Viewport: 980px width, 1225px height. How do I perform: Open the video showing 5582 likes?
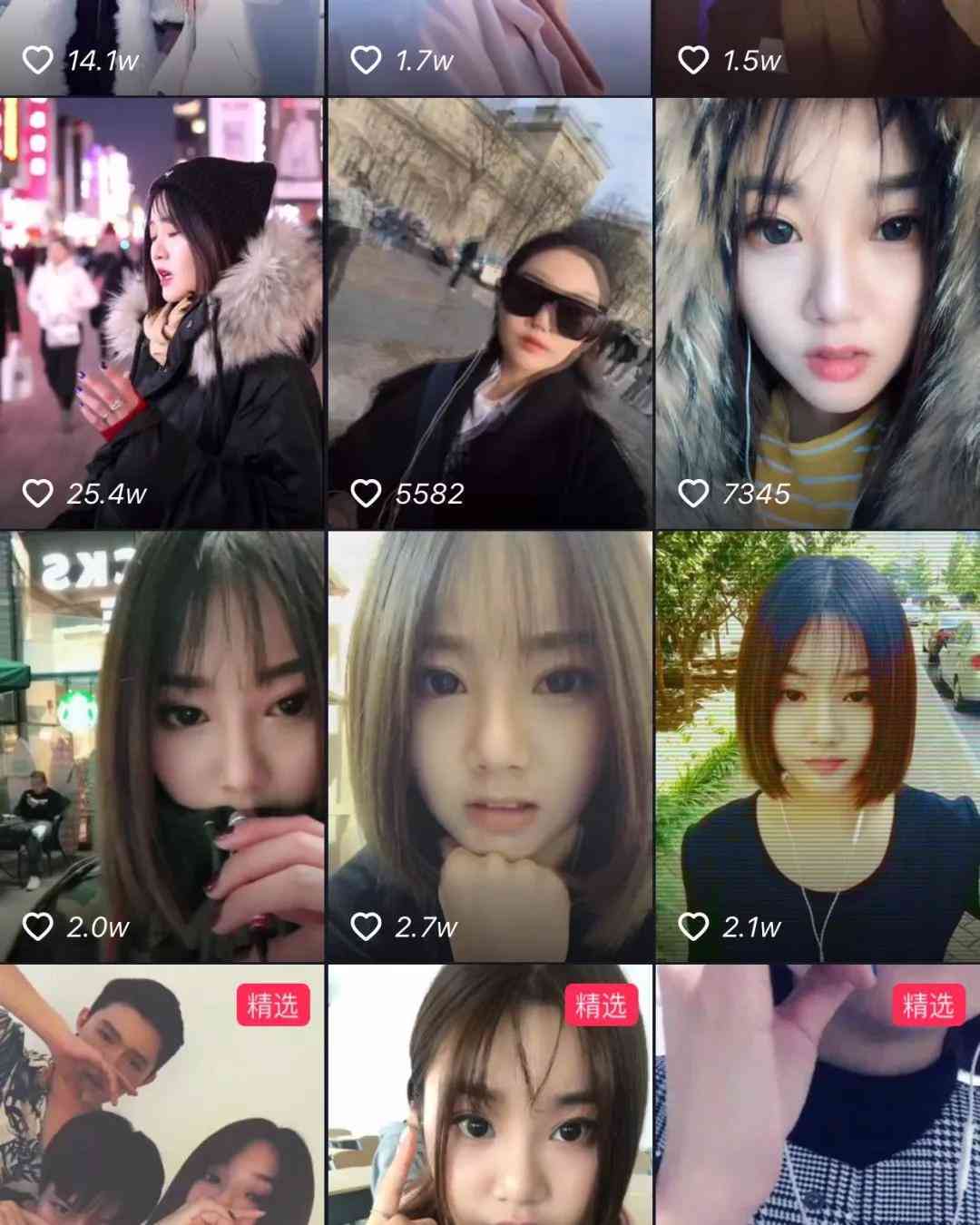[489, 313]
